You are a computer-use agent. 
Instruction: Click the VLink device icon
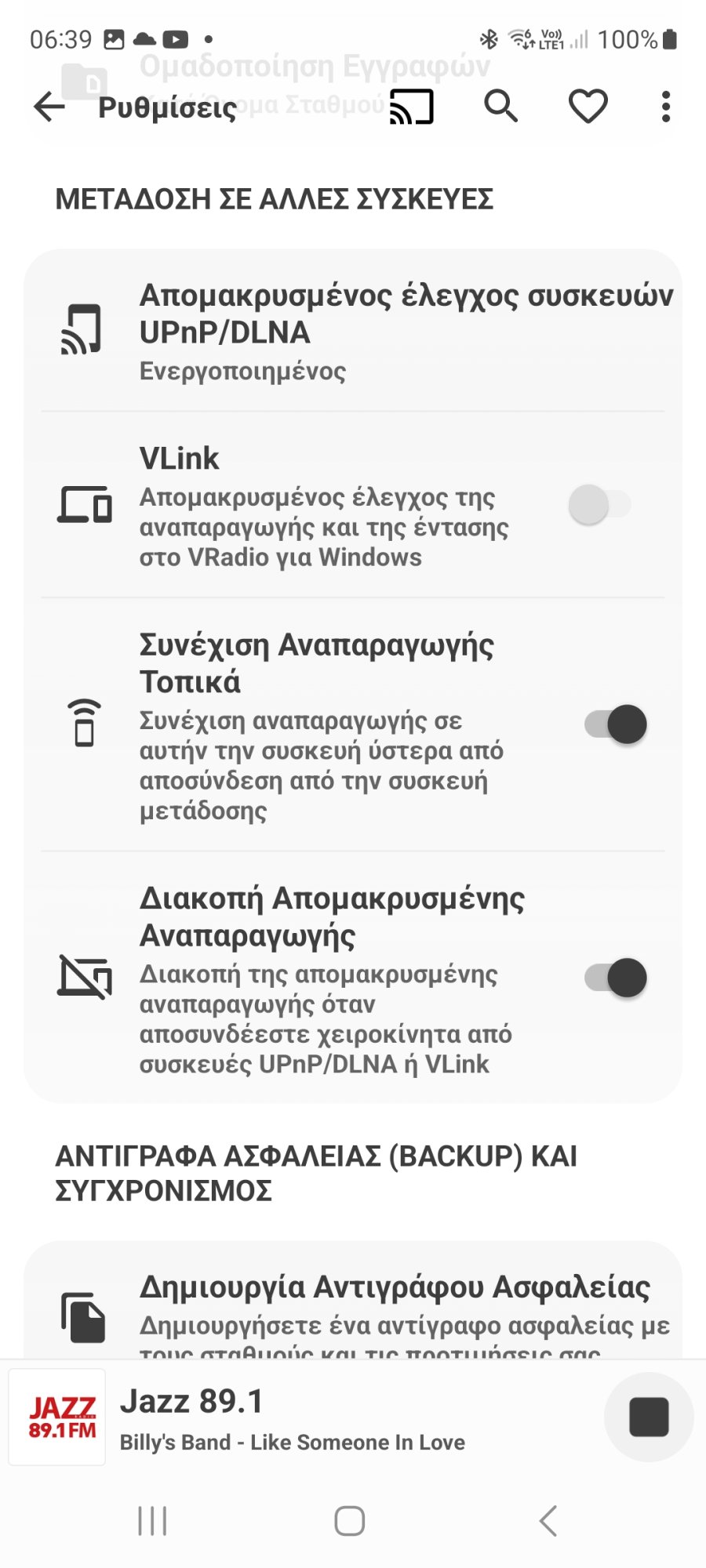83,506
